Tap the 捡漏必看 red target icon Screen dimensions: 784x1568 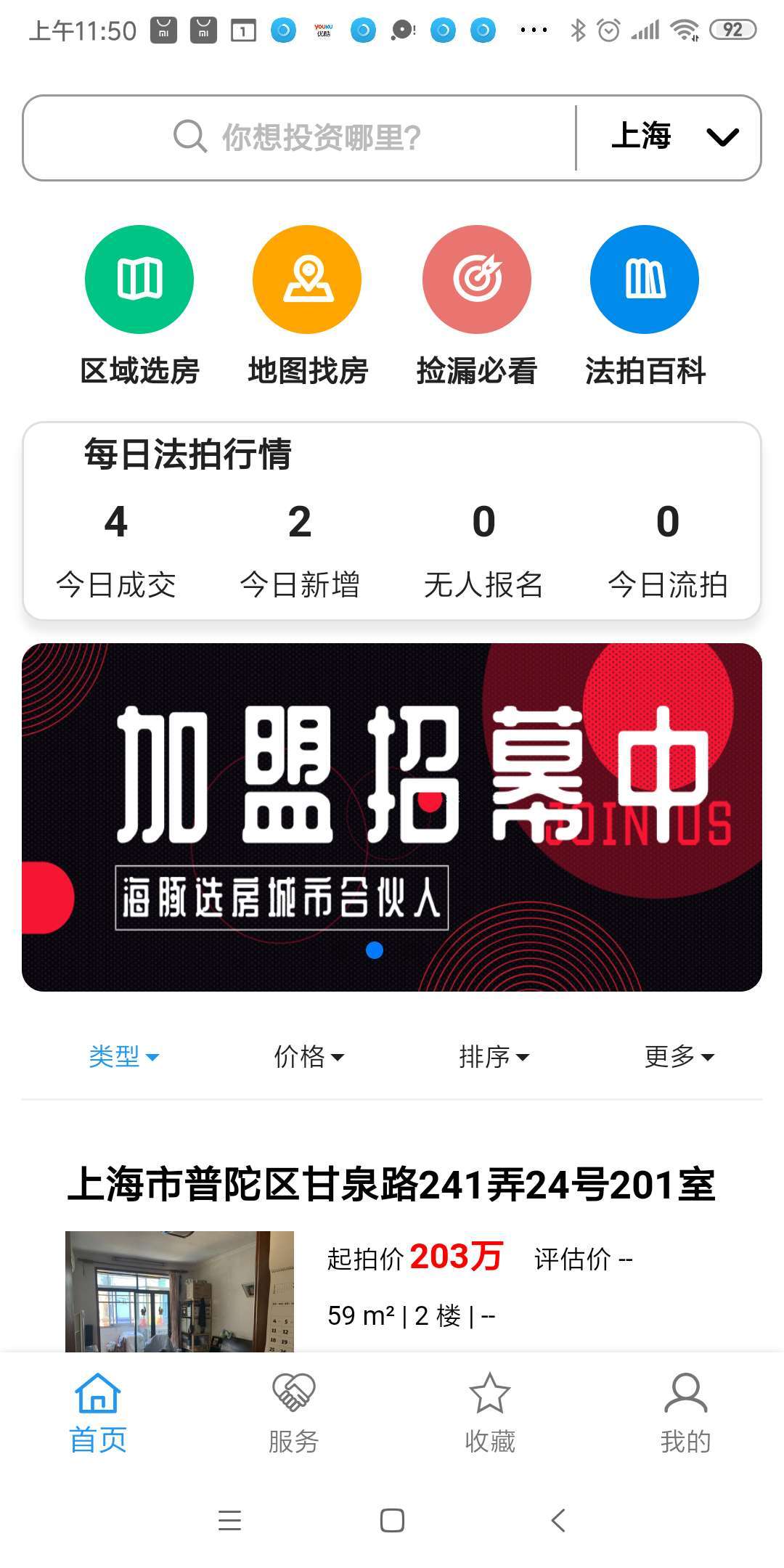click(x=476, y=279)
